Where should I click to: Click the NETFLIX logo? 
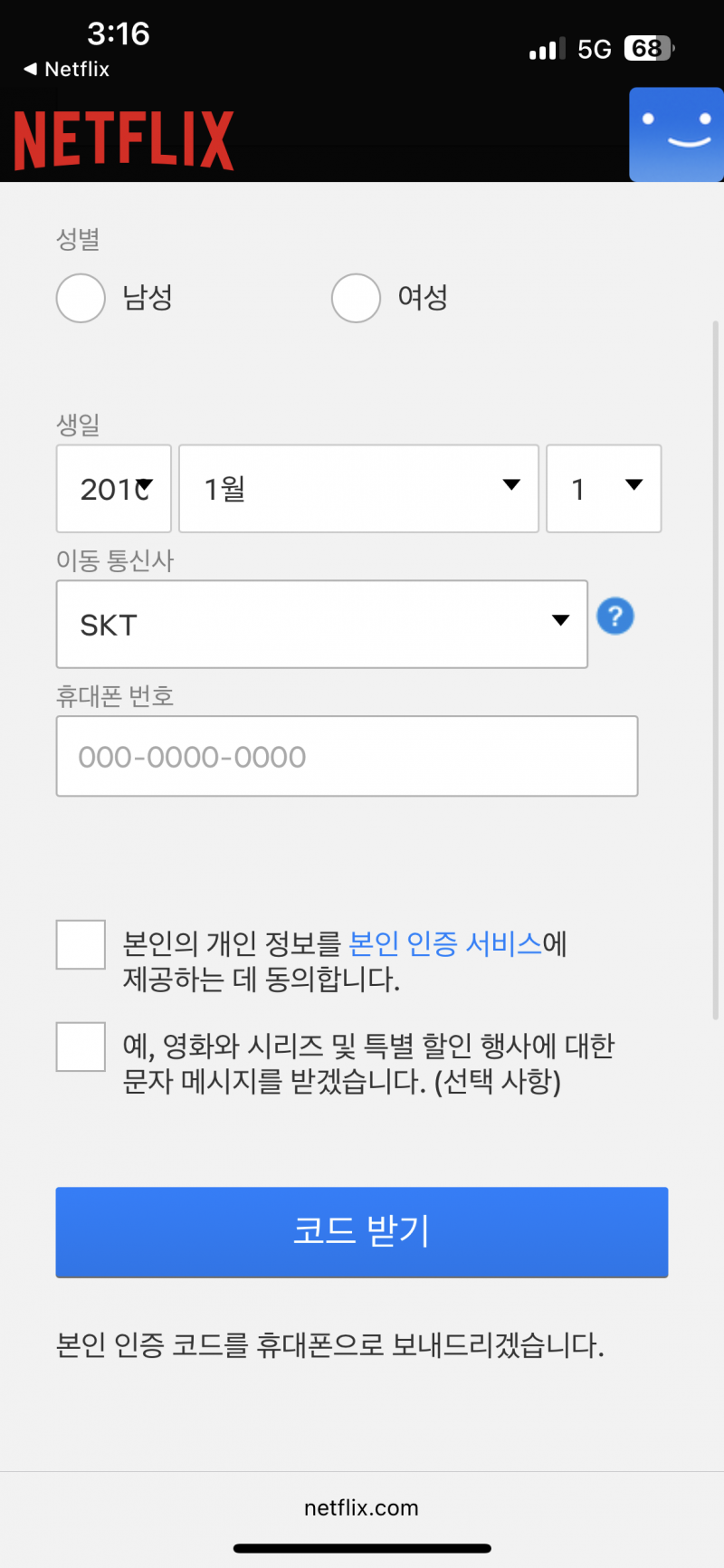[x=123, y=136]
